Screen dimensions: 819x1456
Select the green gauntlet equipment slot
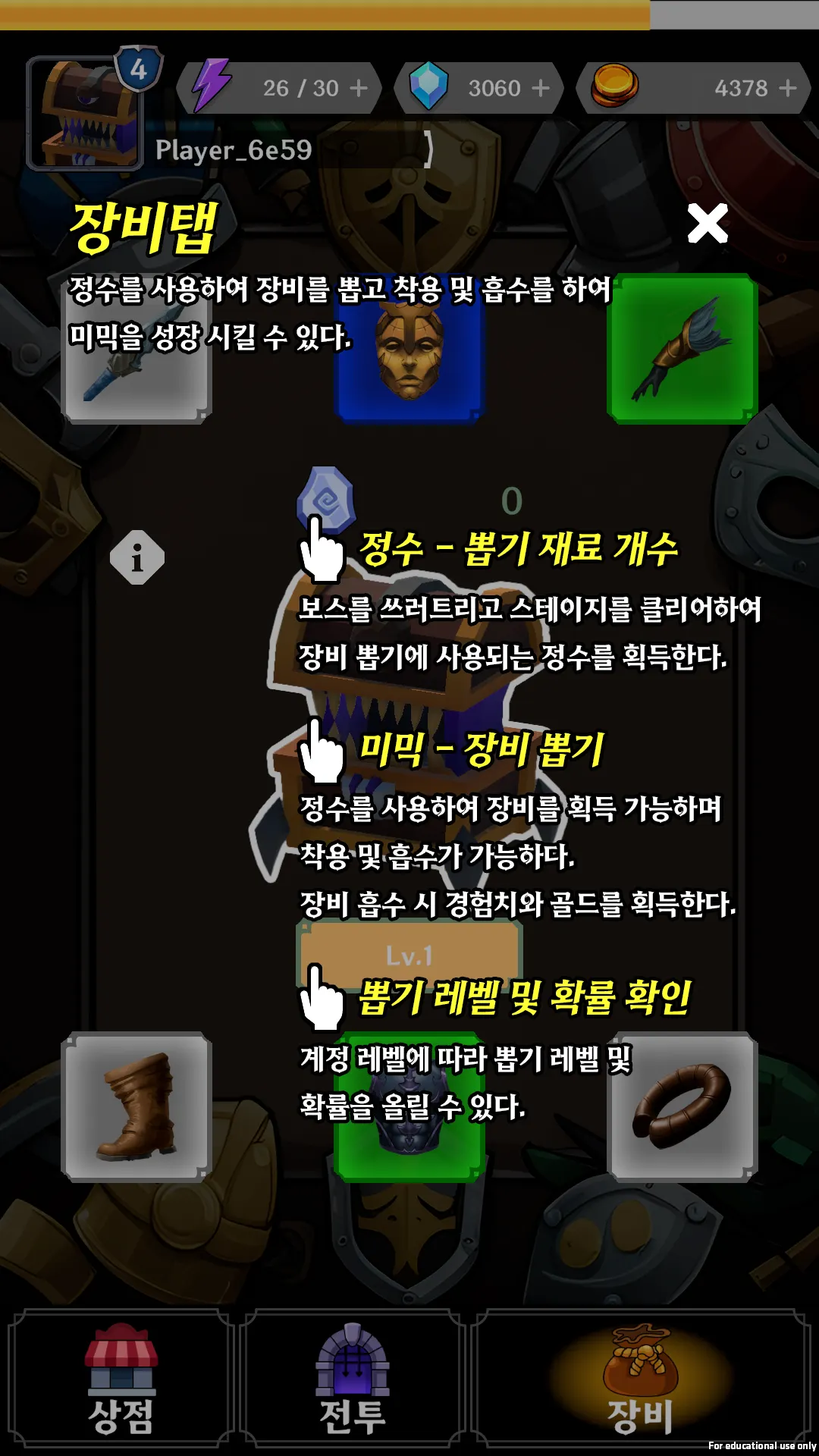click(x=682, y=348)
